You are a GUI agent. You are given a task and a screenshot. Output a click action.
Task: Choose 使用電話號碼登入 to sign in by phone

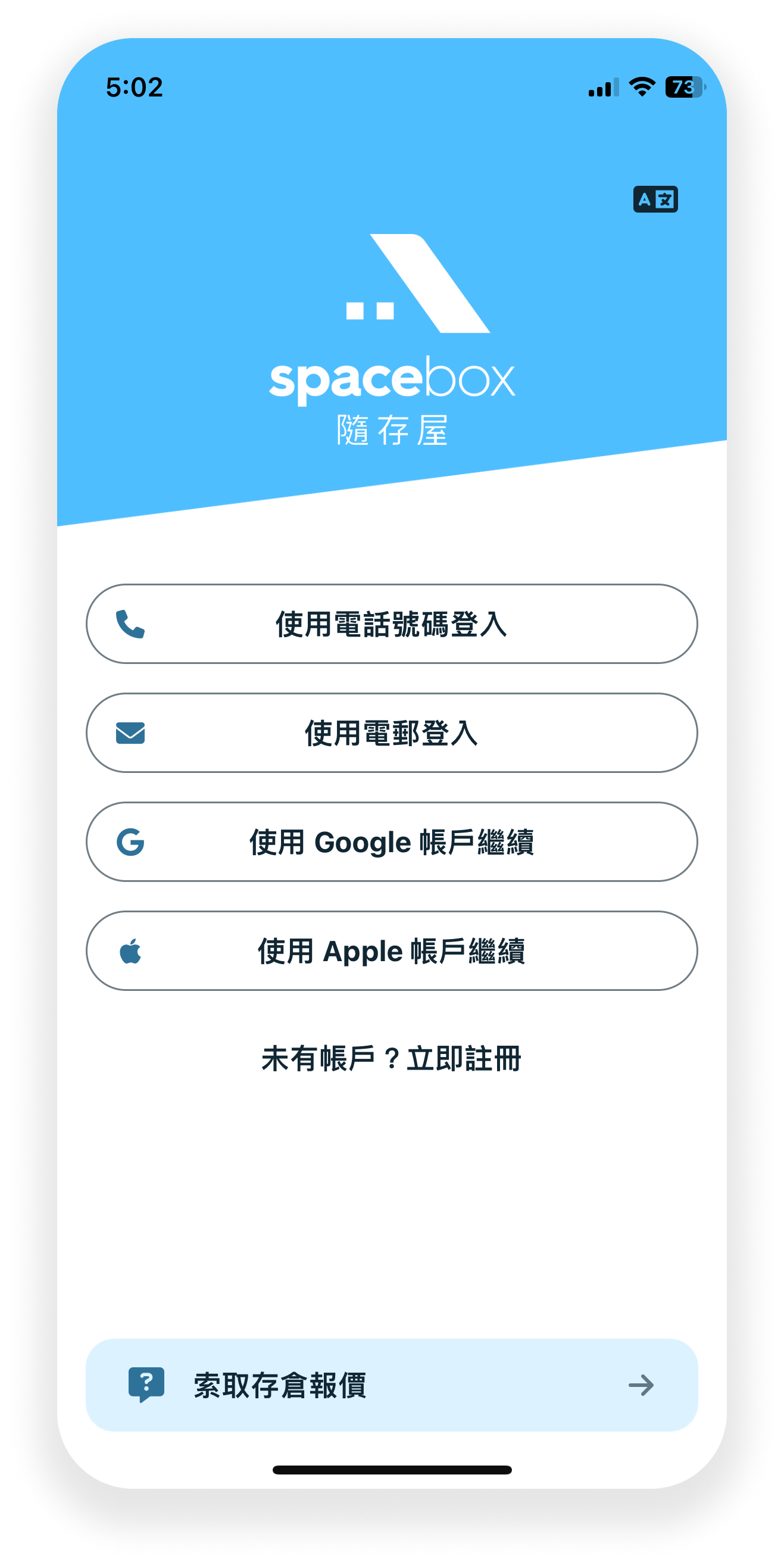pos(392,624)
